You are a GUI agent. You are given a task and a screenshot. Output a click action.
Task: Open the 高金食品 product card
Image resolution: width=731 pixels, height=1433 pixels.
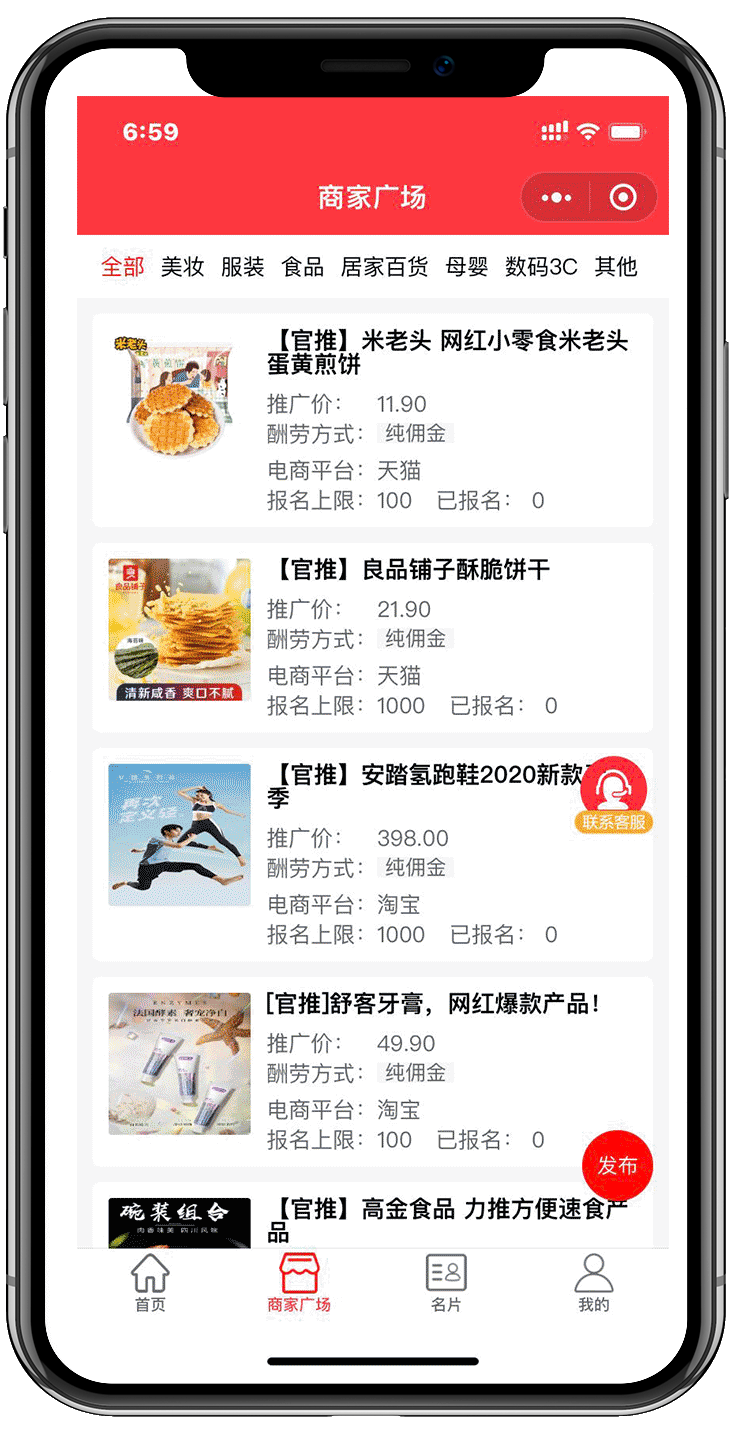pyautogui.click(x=372, y=1218)
